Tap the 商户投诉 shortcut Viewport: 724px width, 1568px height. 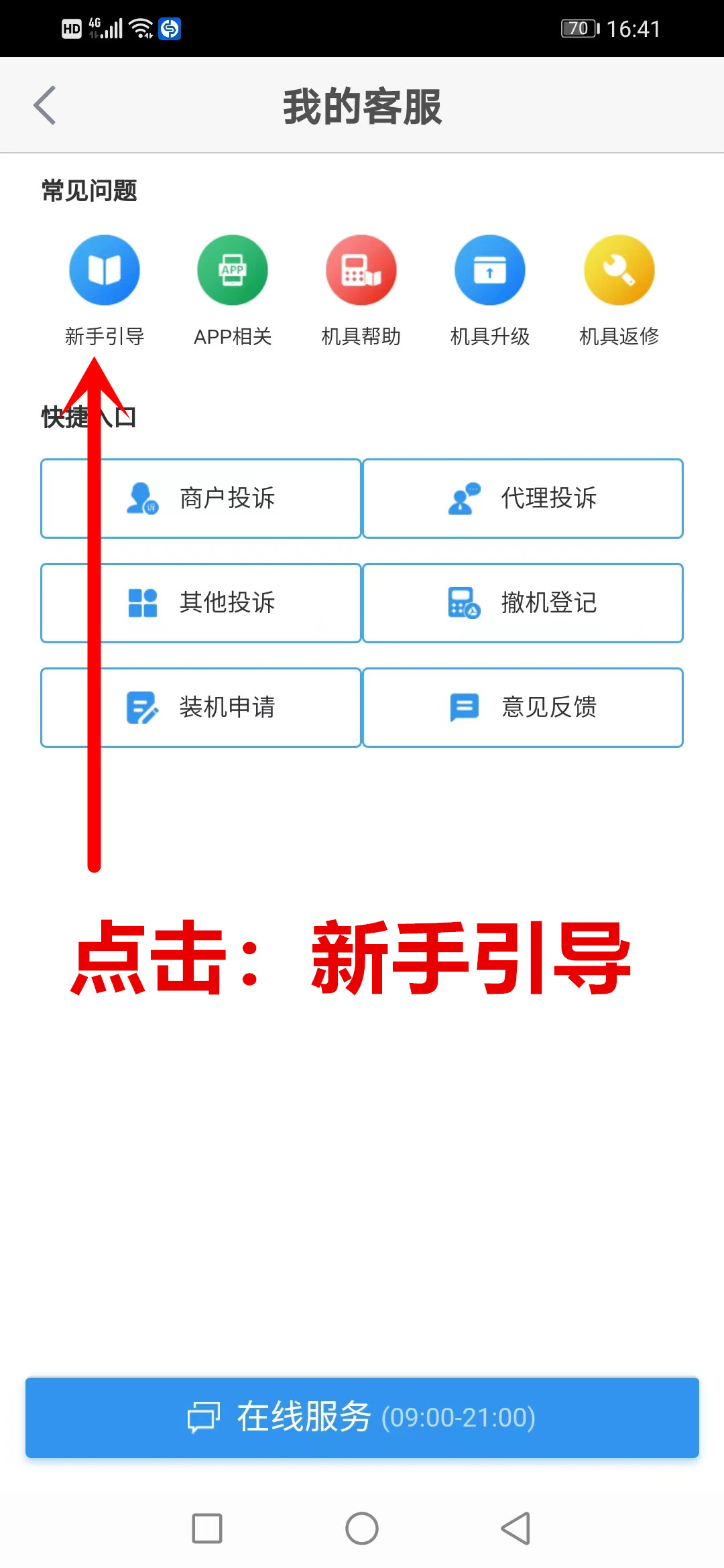[x=201, y=499]
